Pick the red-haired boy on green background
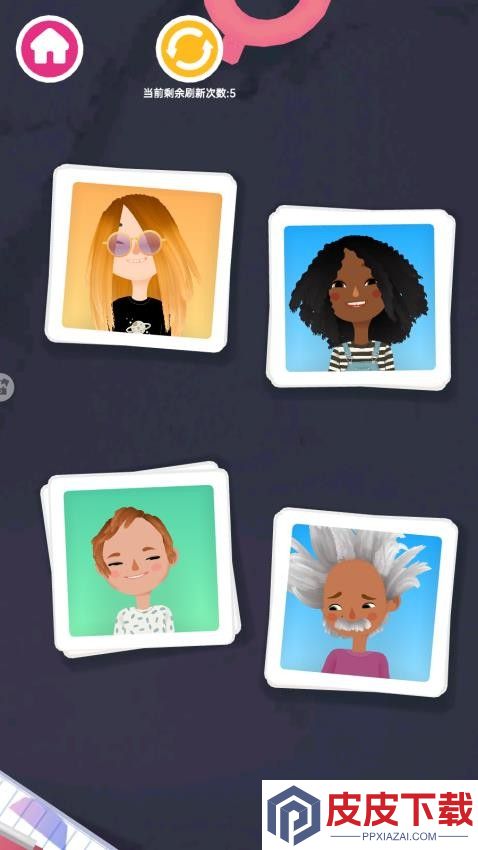 point(141,559)
